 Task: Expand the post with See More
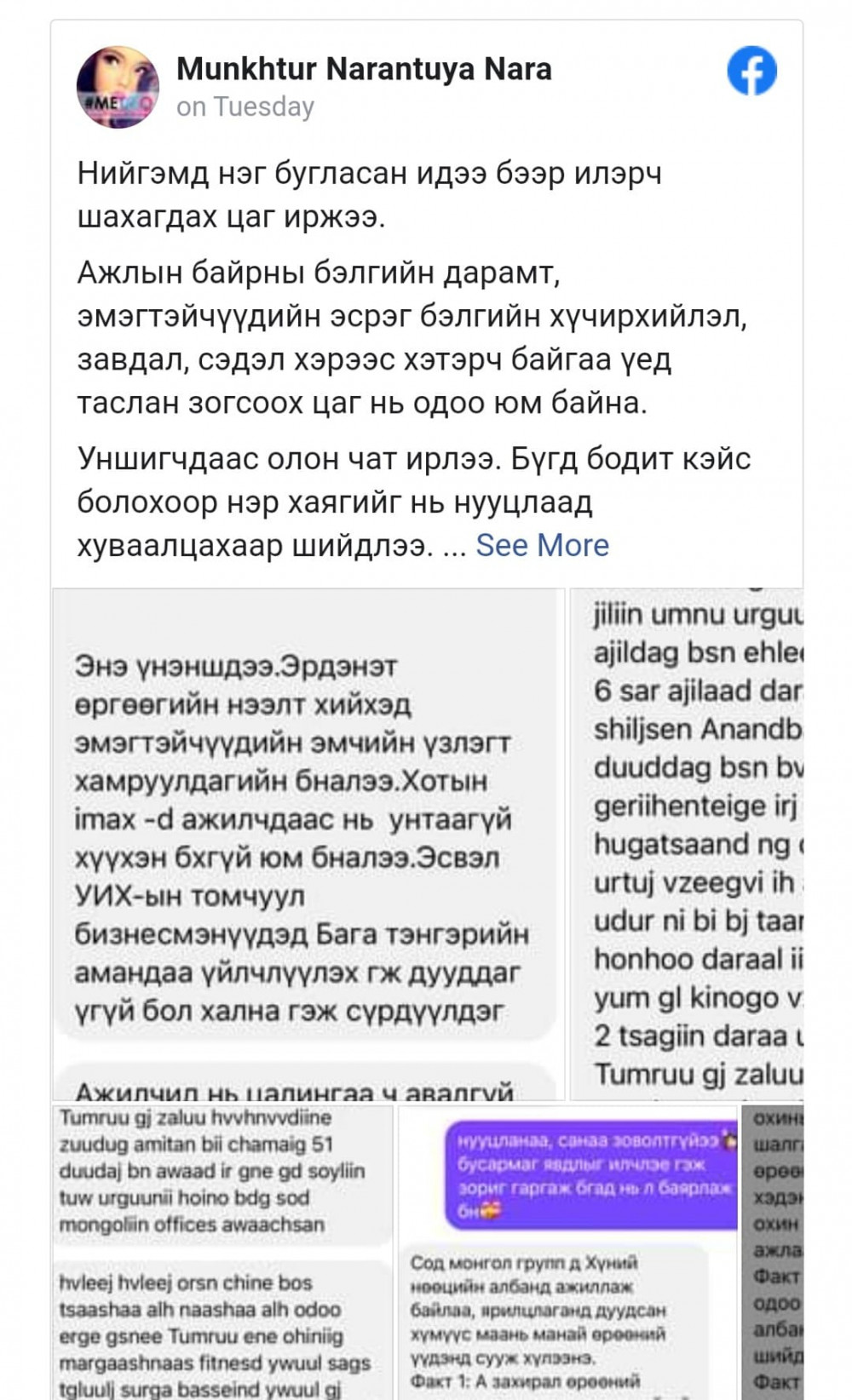[542, 545]
